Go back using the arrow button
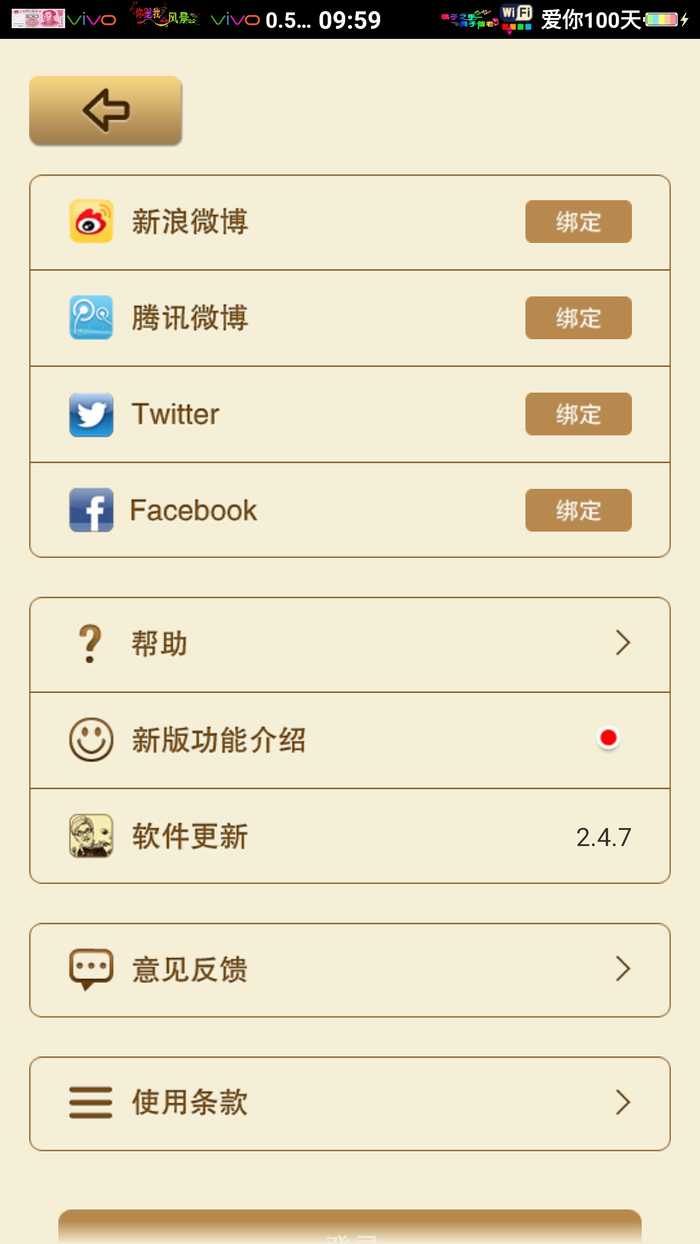 click(x=105, y=110)
